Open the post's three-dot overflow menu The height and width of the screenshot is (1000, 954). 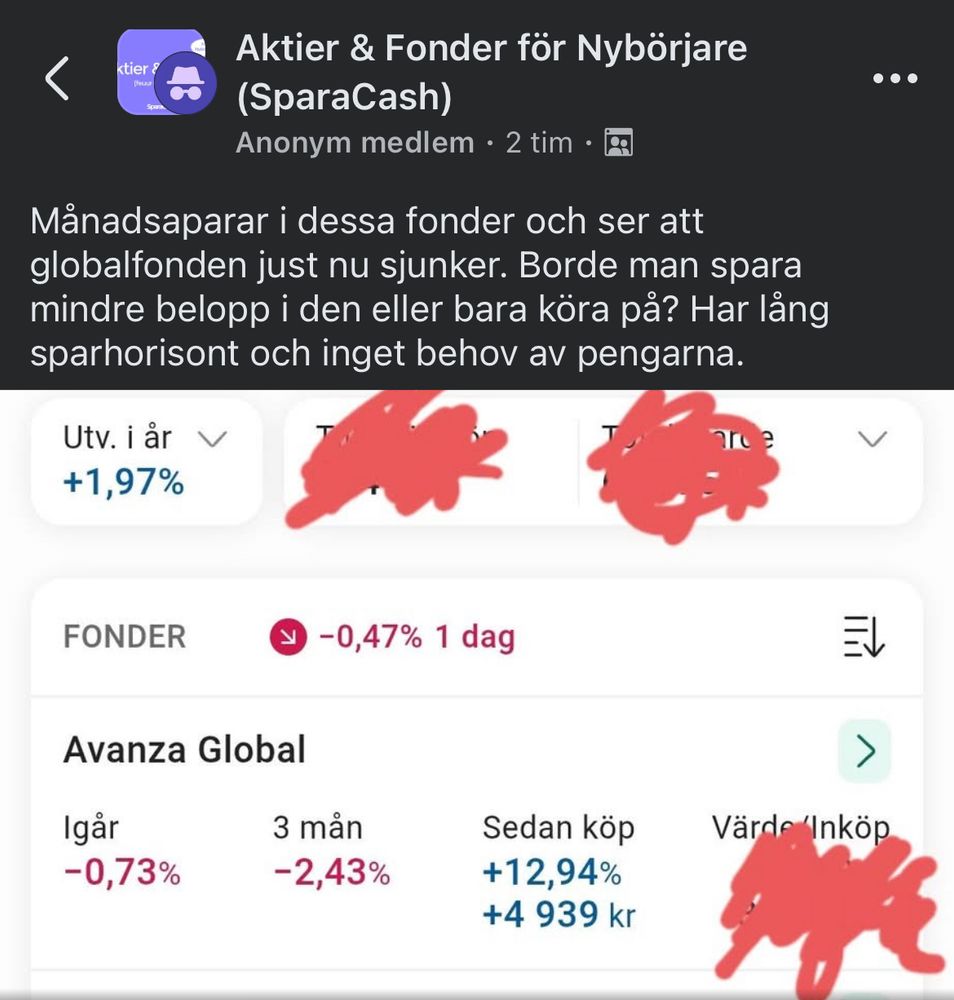coord(895,80)
